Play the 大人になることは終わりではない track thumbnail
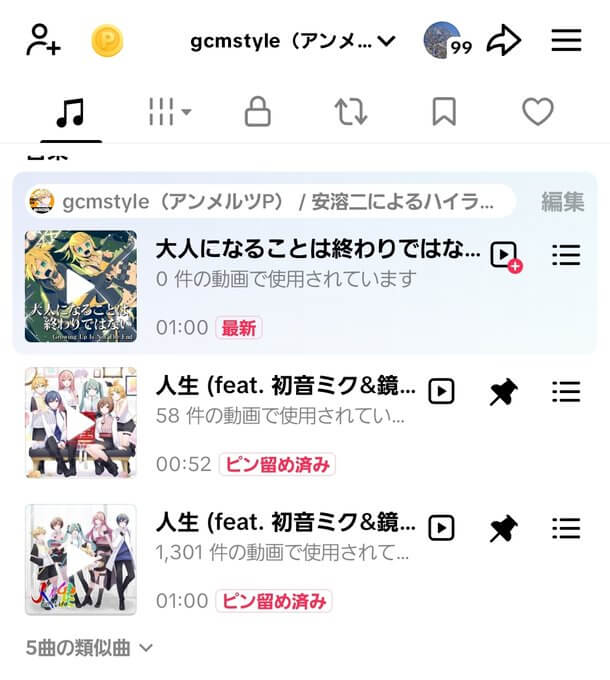Viewport: 610px width, 680px height. 81,287
